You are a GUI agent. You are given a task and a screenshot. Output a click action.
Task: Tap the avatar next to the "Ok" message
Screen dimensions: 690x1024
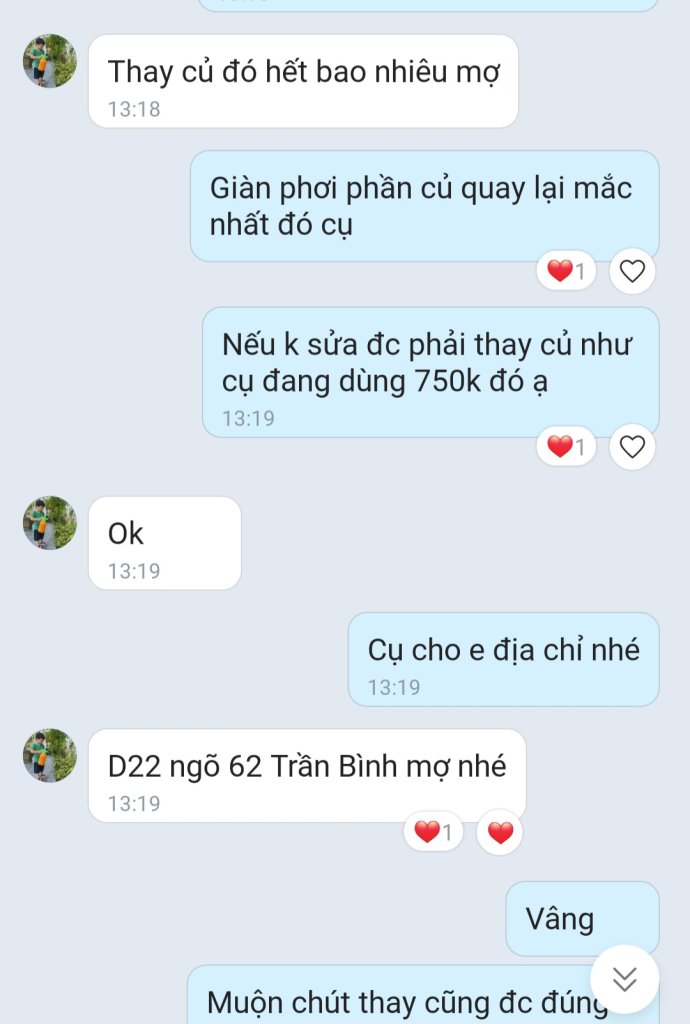click(50, 523)
